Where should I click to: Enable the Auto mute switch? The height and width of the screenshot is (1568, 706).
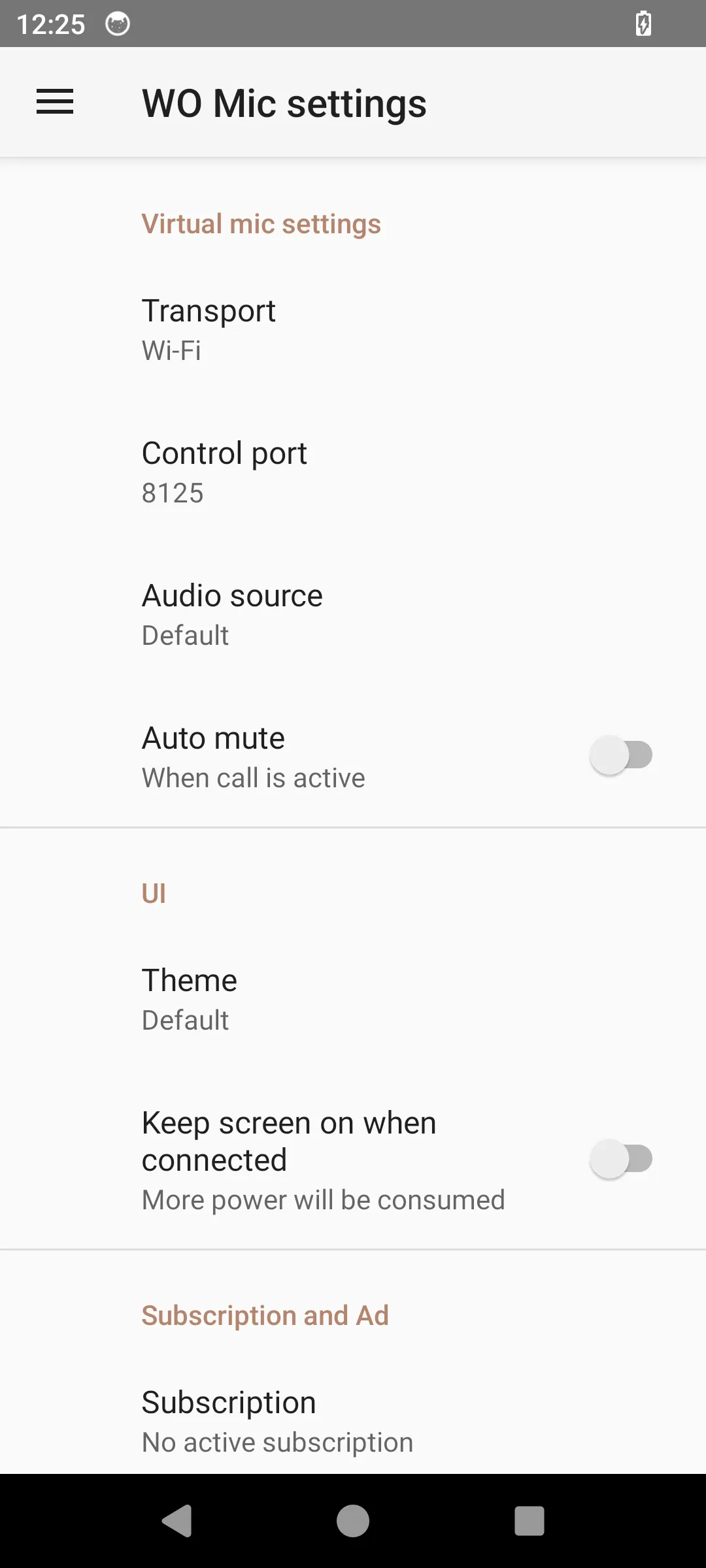coord(620,755)
